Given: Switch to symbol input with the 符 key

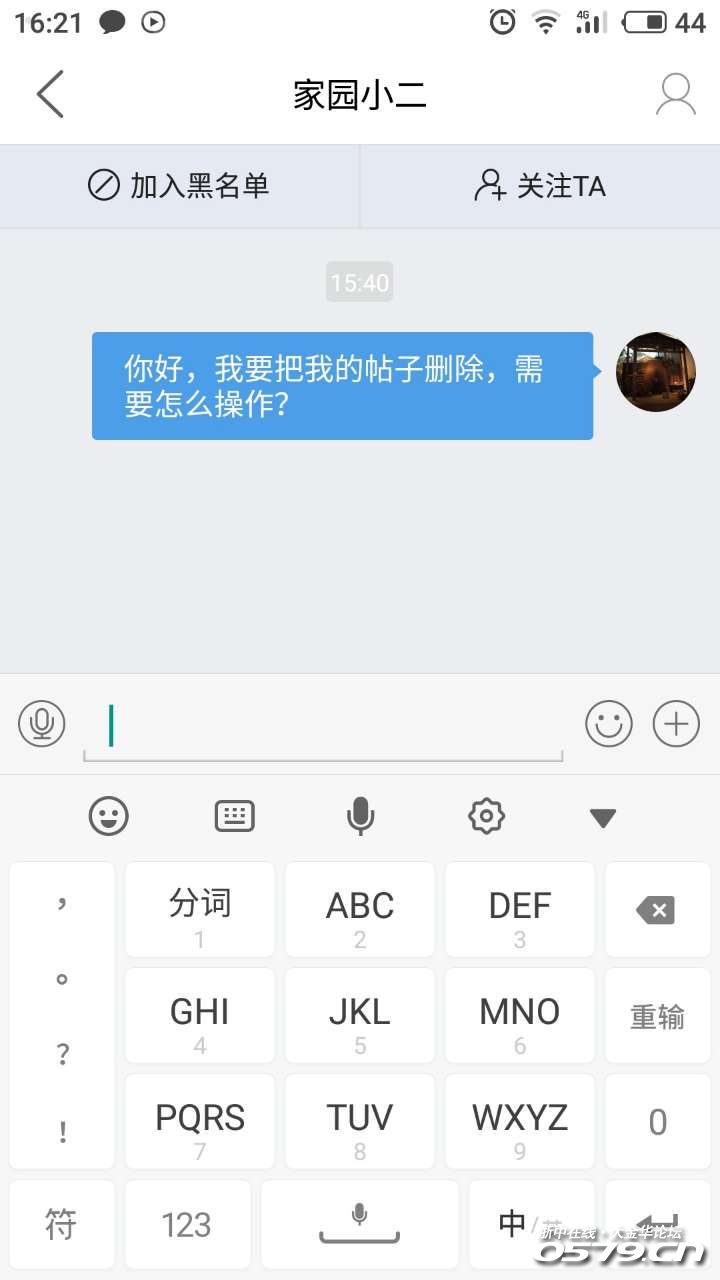Looking at the screenshot, I should point(62,1224).
